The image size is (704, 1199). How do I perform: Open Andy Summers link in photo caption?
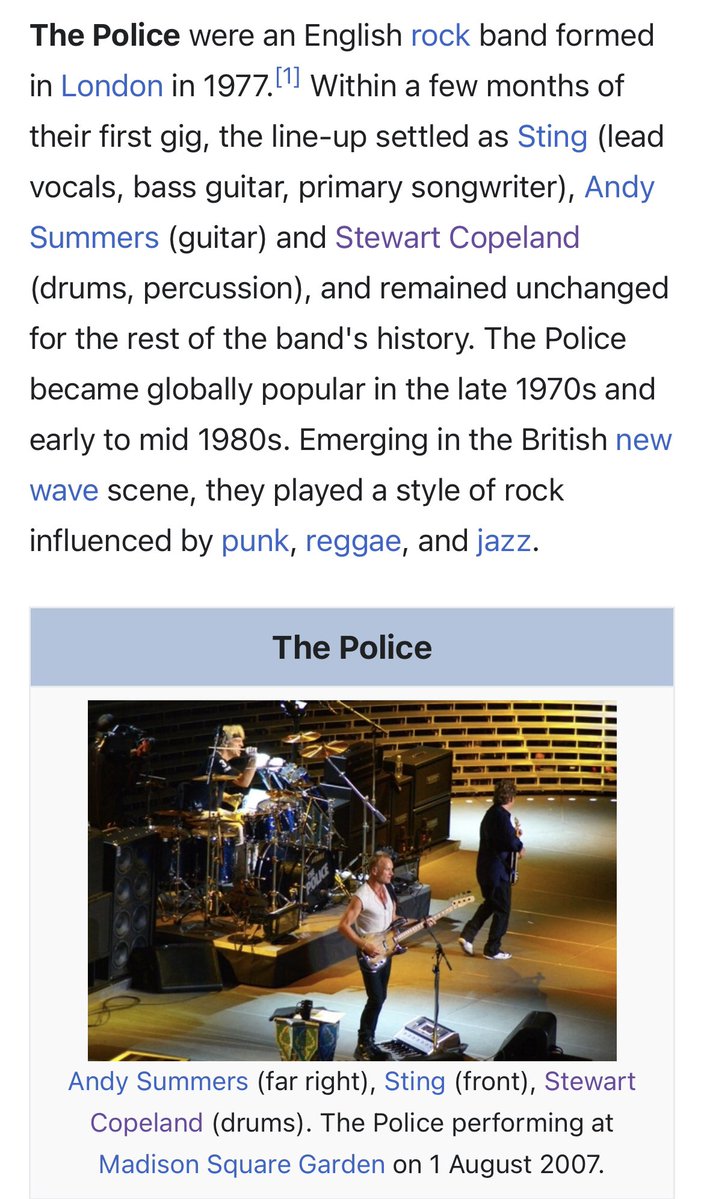point(158,1081)
